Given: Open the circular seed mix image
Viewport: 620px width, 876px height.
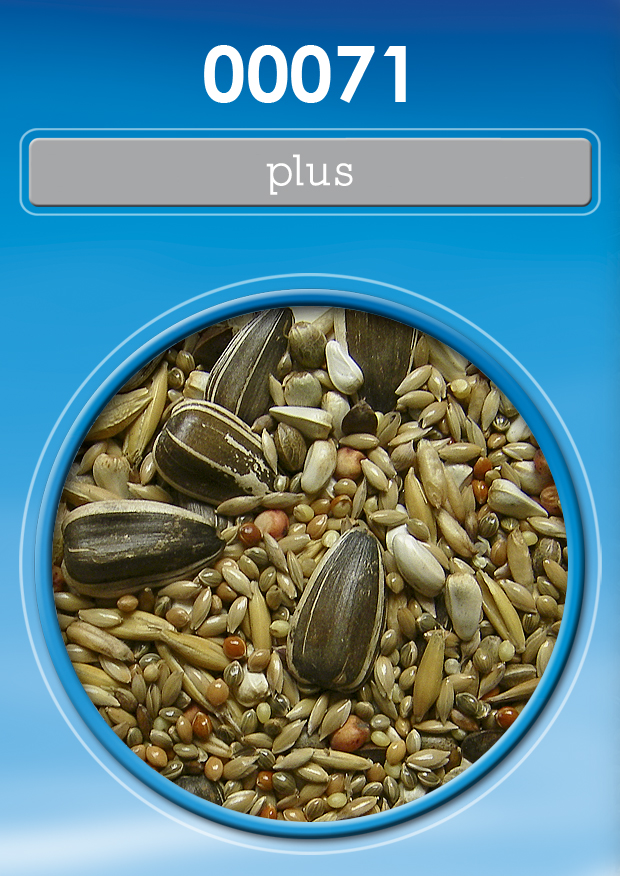Looking at the screenshot, I should tap(310, 562).
